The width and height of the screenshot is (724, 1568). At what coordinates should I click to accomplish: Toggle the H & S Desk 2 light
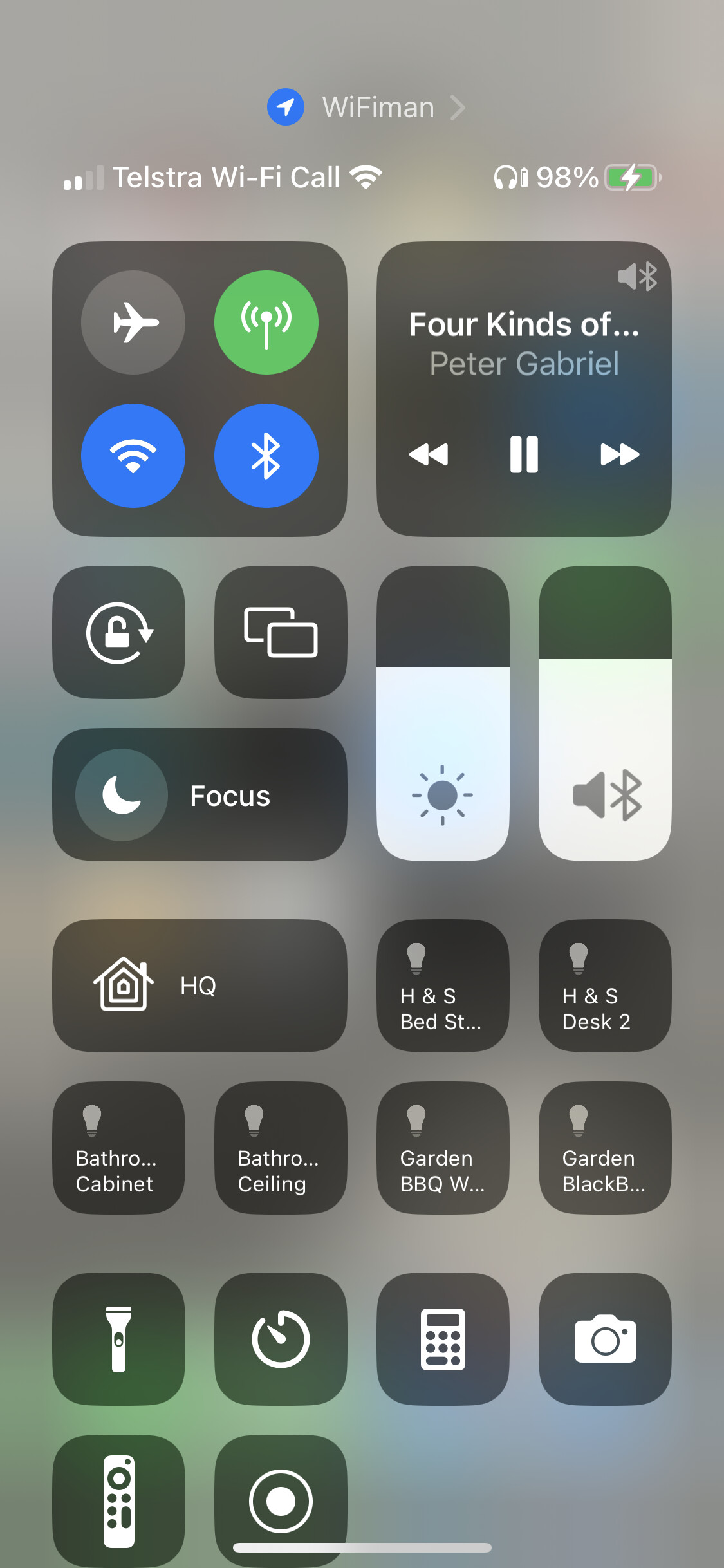(x=605, y=985)
